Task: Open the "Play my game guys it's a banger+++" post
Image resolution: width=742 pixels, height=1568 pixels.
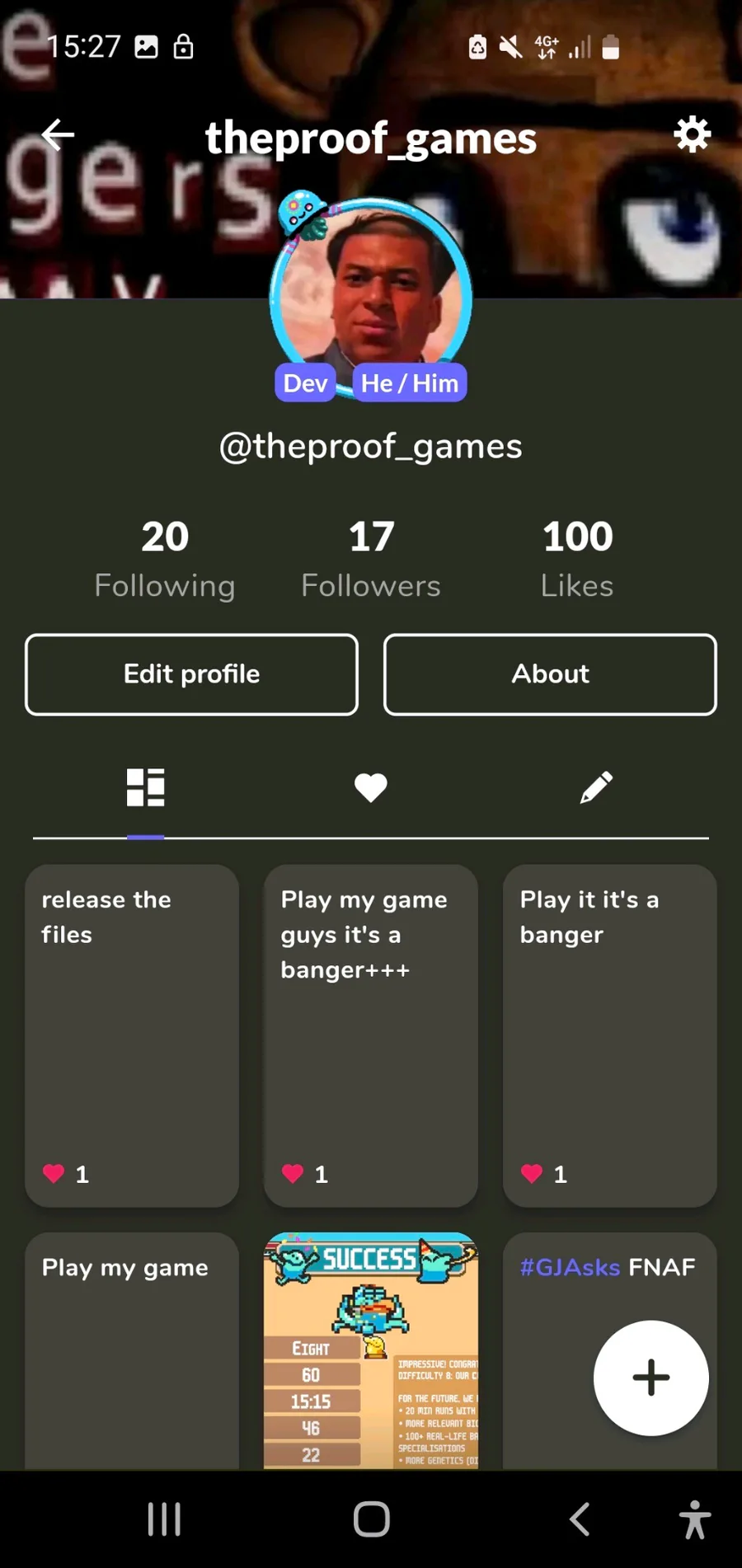Action: (371, 1035)
